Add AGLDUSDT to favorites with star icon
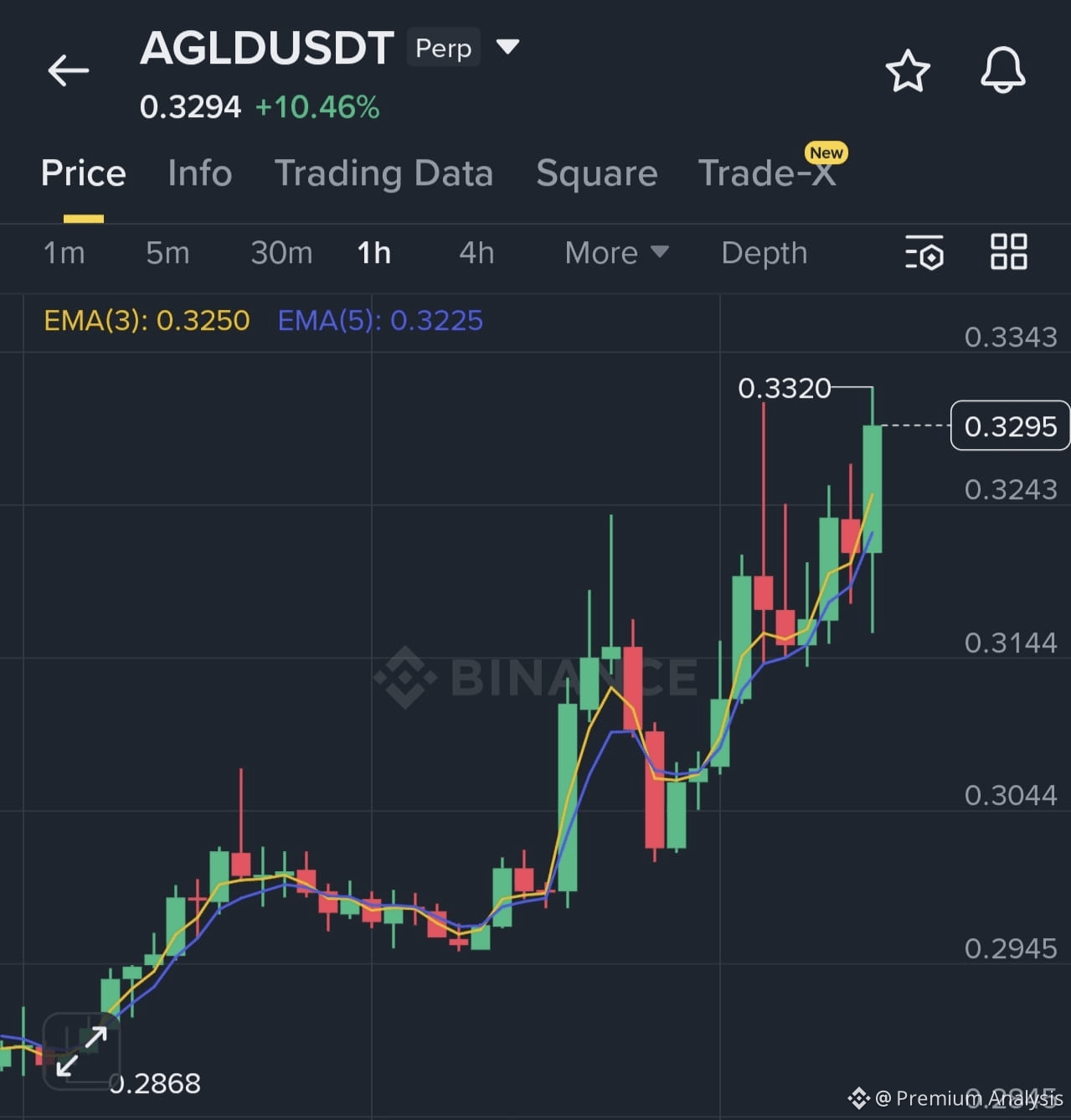This screenshot has width=1071, height=1120. (x=908, y=70)
